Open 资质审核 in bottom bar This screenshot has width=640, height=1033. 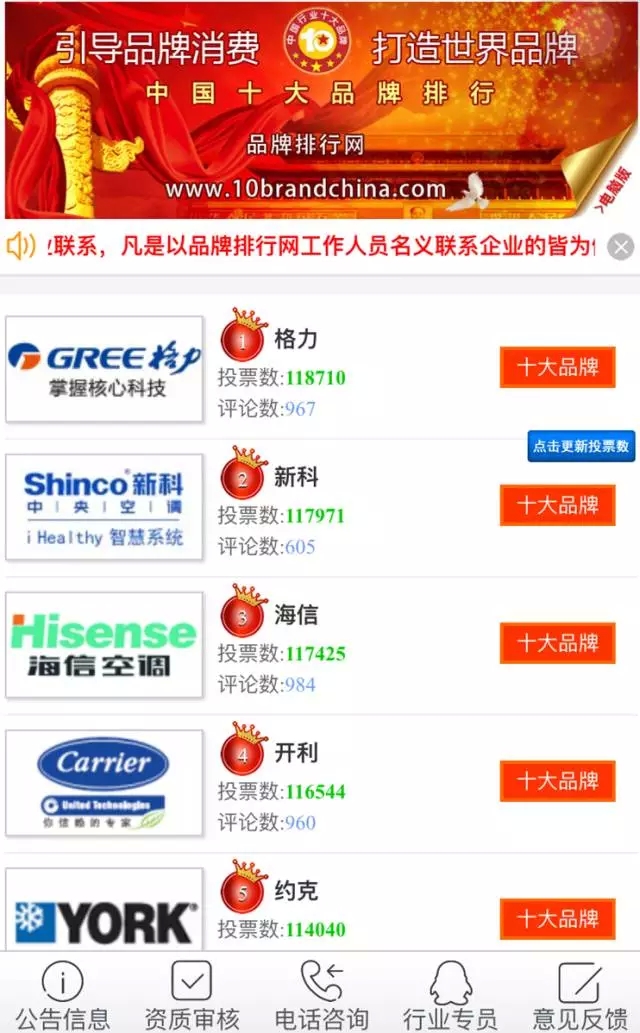point(191,994)
